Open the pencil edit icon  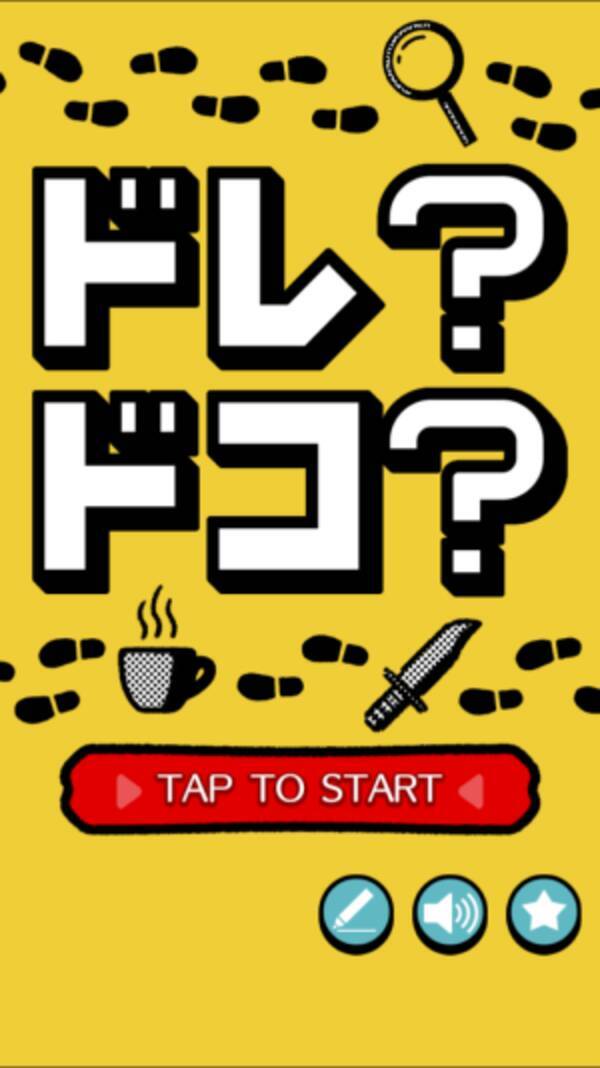(356, 912)
